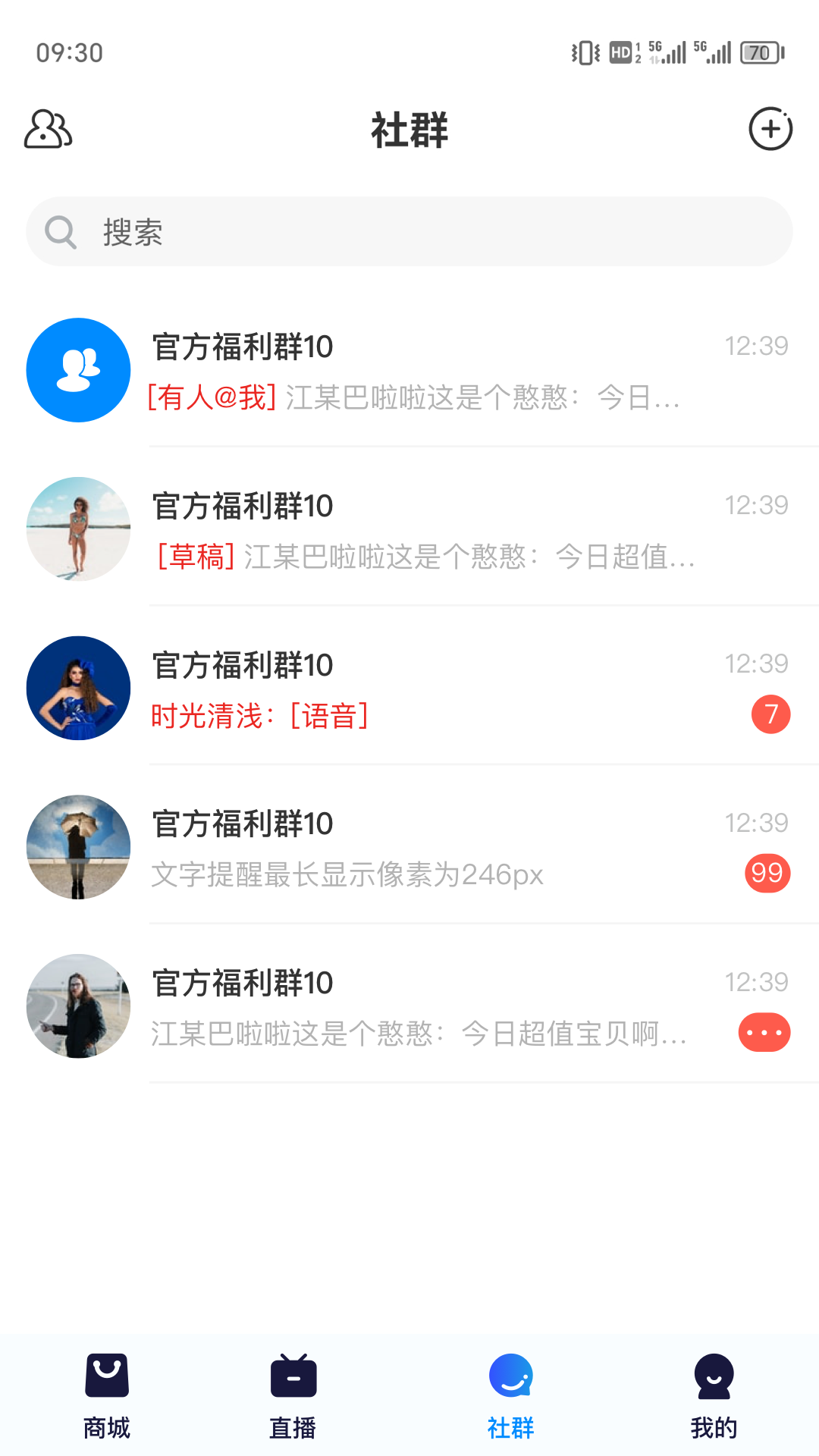Tap the avatar of the woman in blue dress
The height and width of the screenshot is (1456, 819).
click(78, 688)
